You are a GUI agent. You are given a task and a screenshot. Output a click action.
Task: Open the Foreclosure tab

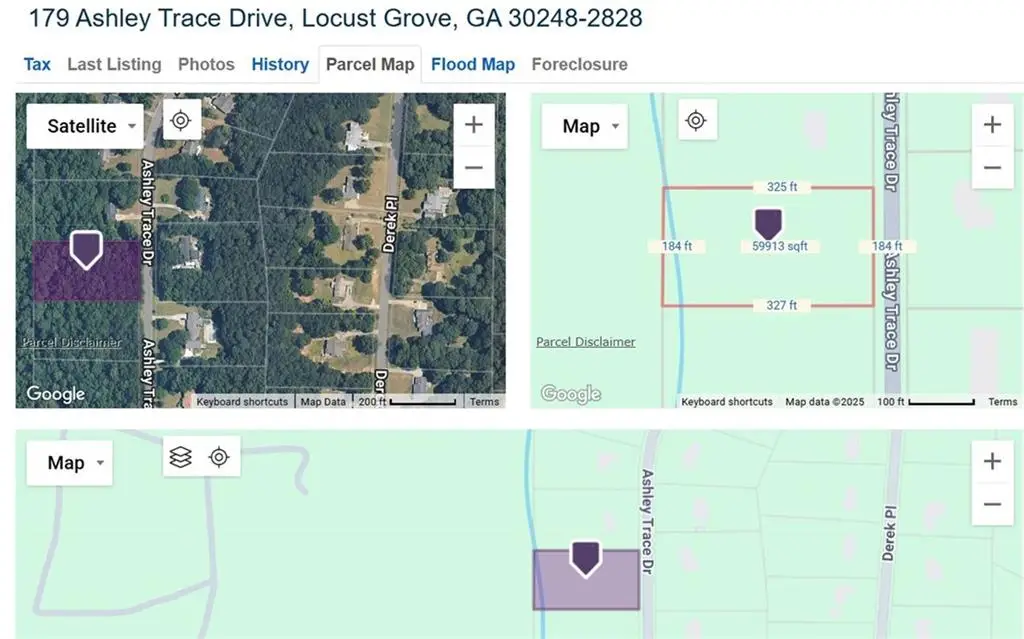pos(579,64)
